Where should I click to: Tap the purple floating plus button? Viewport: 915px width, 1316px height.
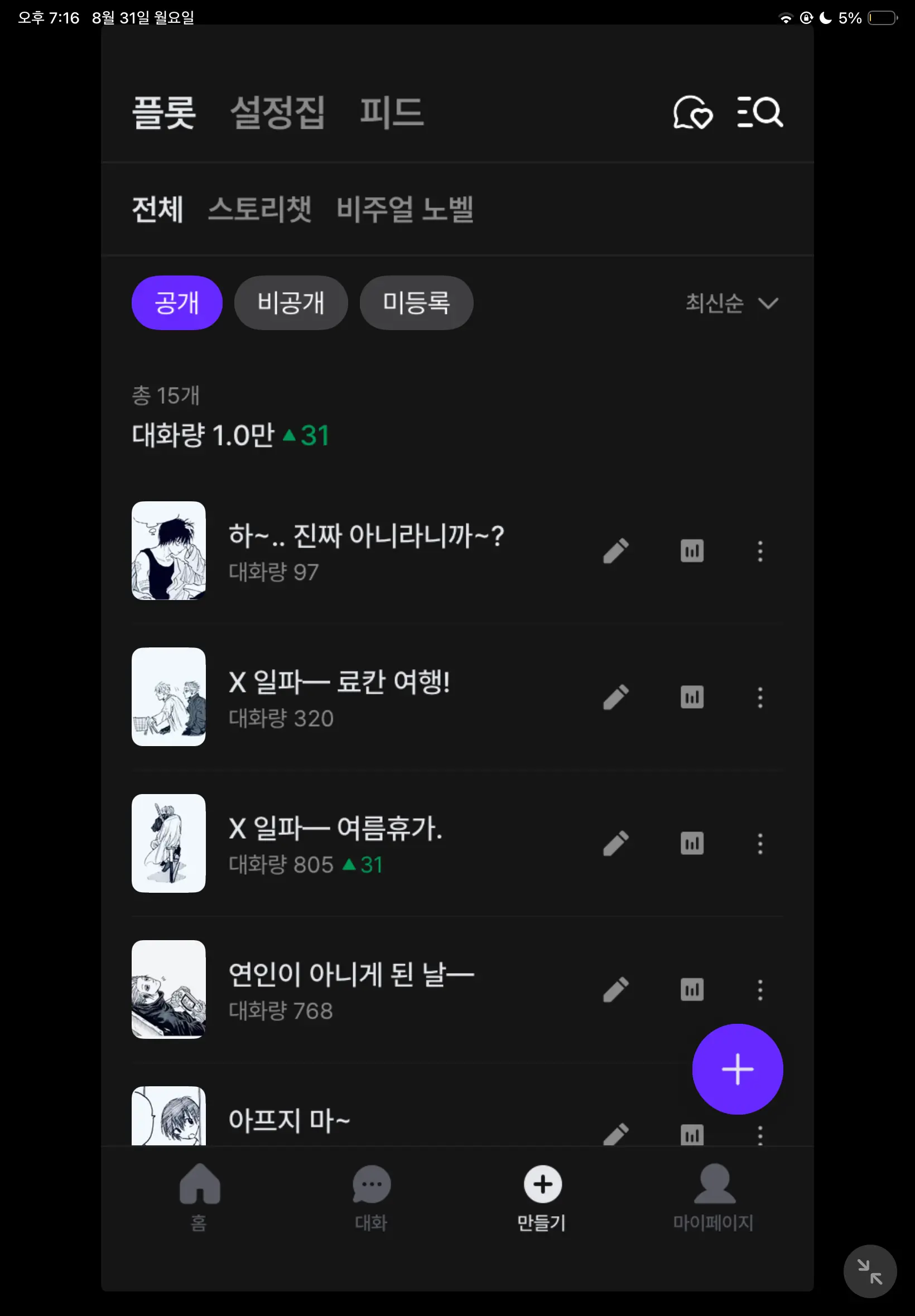[x=737, y=1069]
